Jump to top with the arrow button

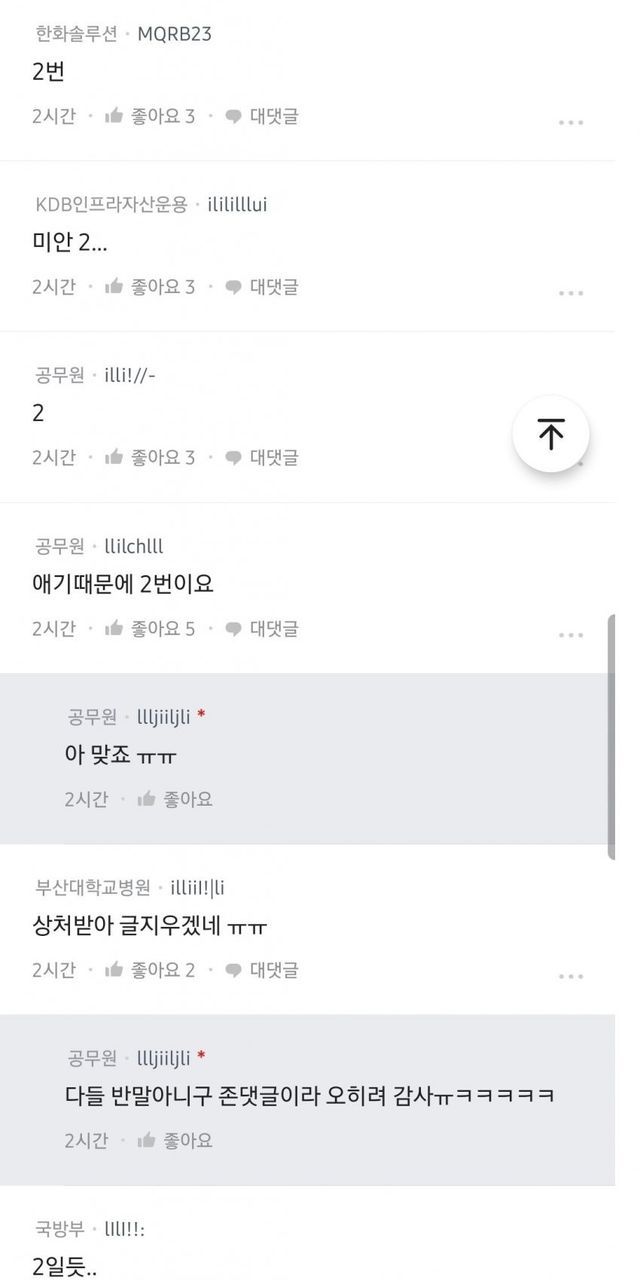point(551,434)
